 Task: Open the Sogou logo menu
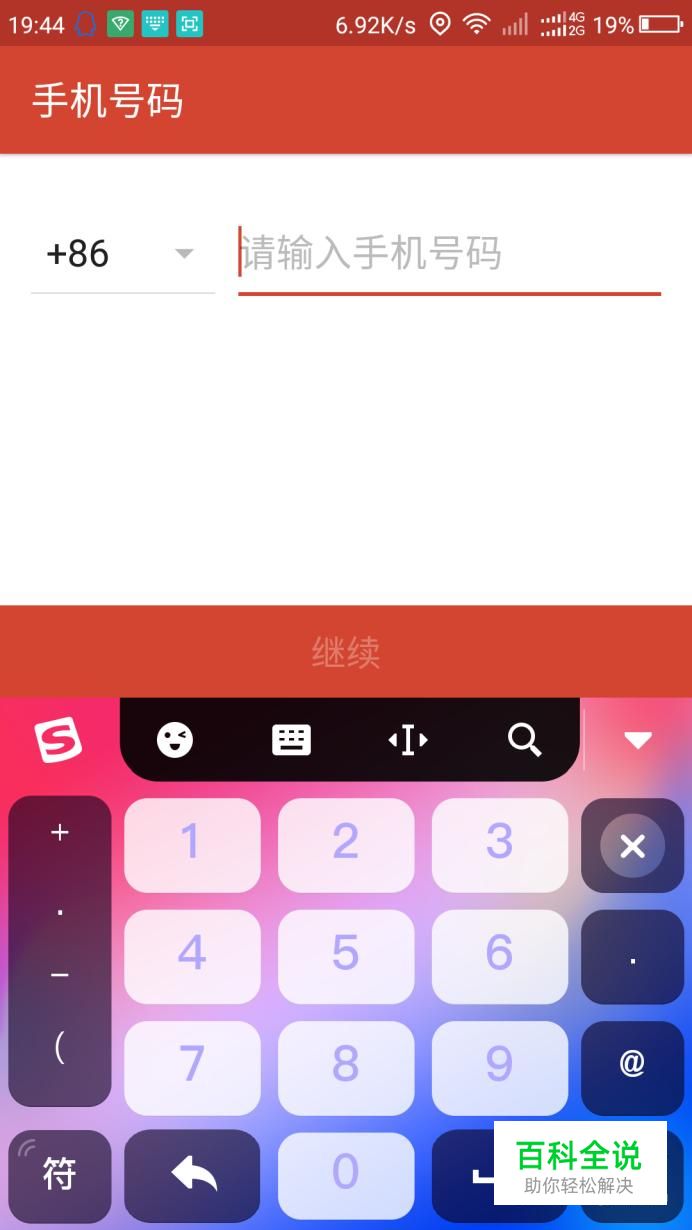point(58,740)
